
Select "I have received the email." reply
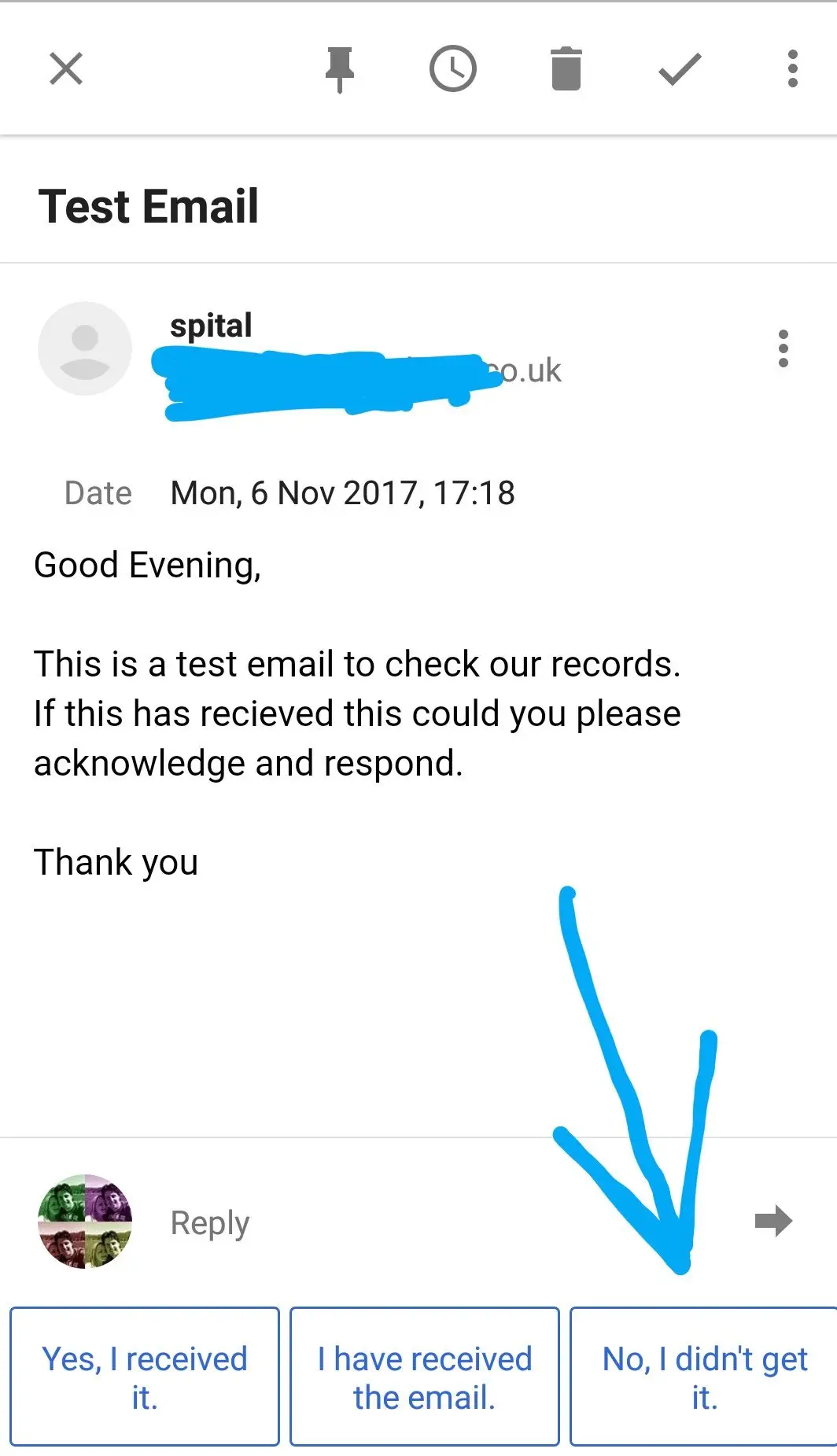pyautogui.click(x=424, y=1376)
